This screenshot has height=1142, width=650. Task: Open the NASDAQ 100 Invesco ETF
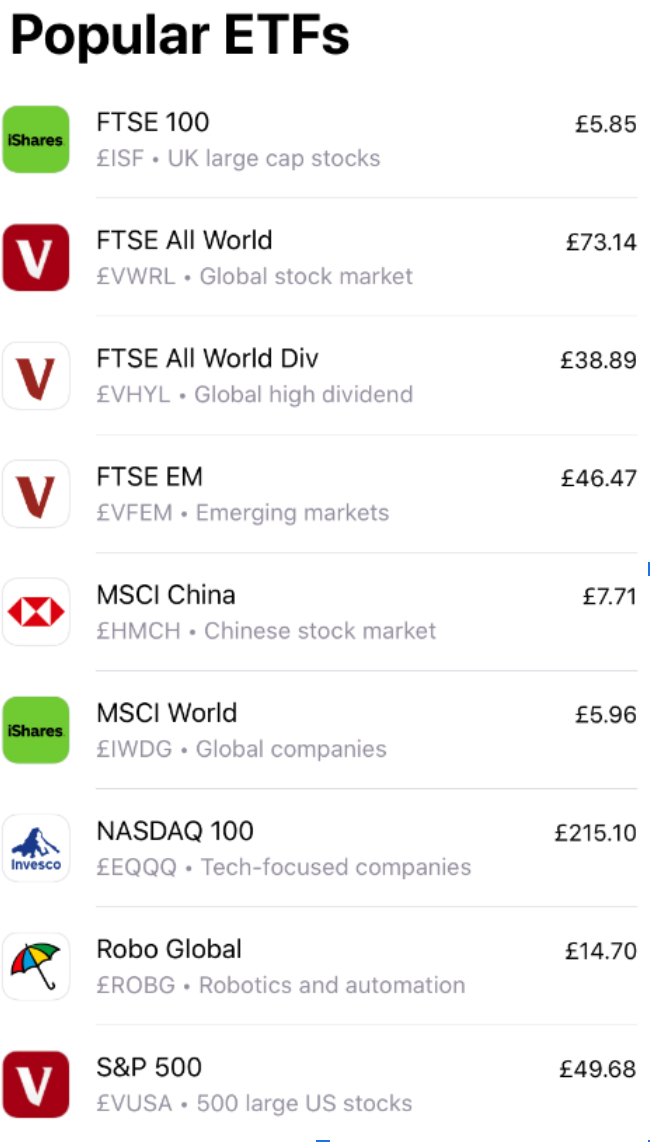click(x=325, y=848)
